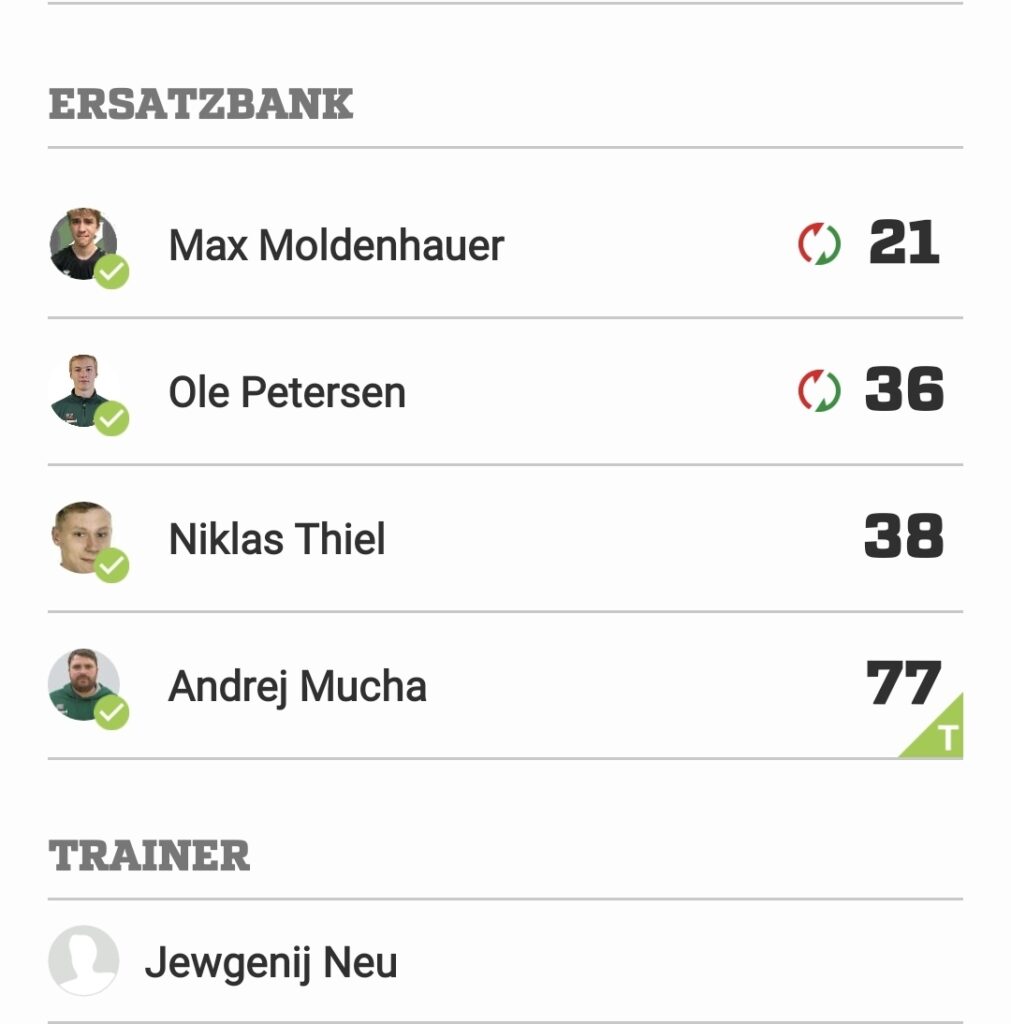View Niklas Thiel's player details
The height and width of the screenshot is (1024, 1011).
tap(277, 540)
